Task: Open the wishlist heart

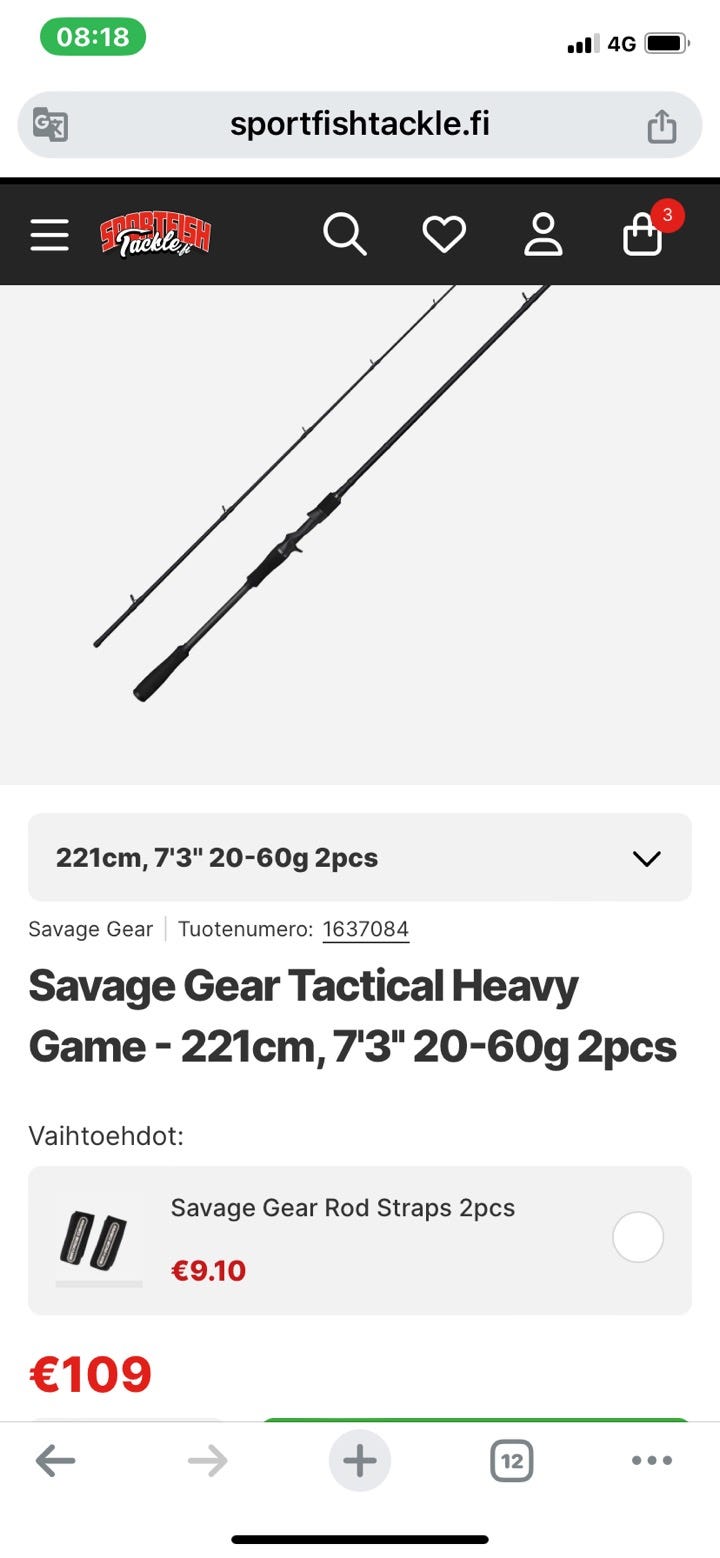Action: pos(444,235)
